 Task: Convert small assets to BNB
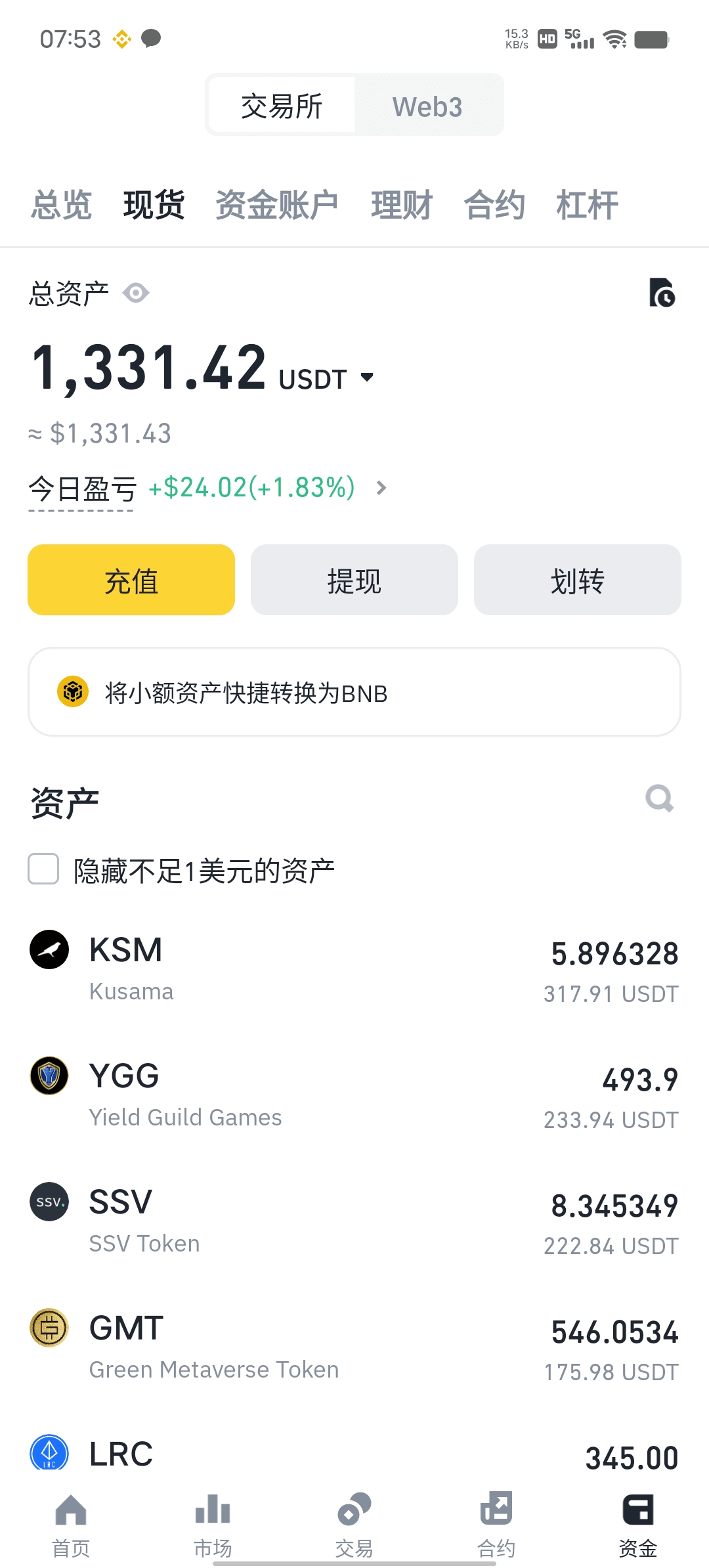[354, 692]
